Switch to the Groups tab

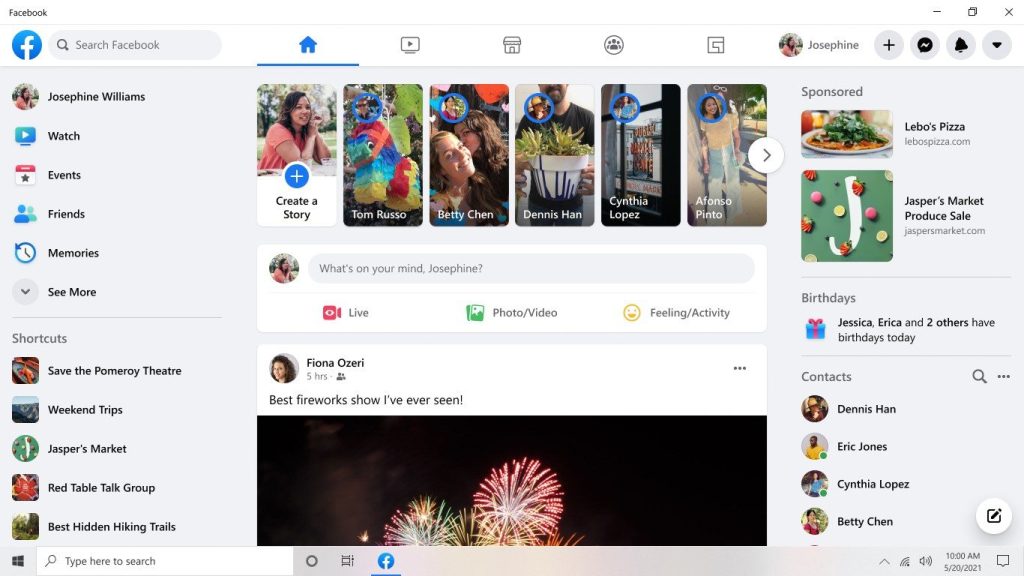tap(614, 45)
